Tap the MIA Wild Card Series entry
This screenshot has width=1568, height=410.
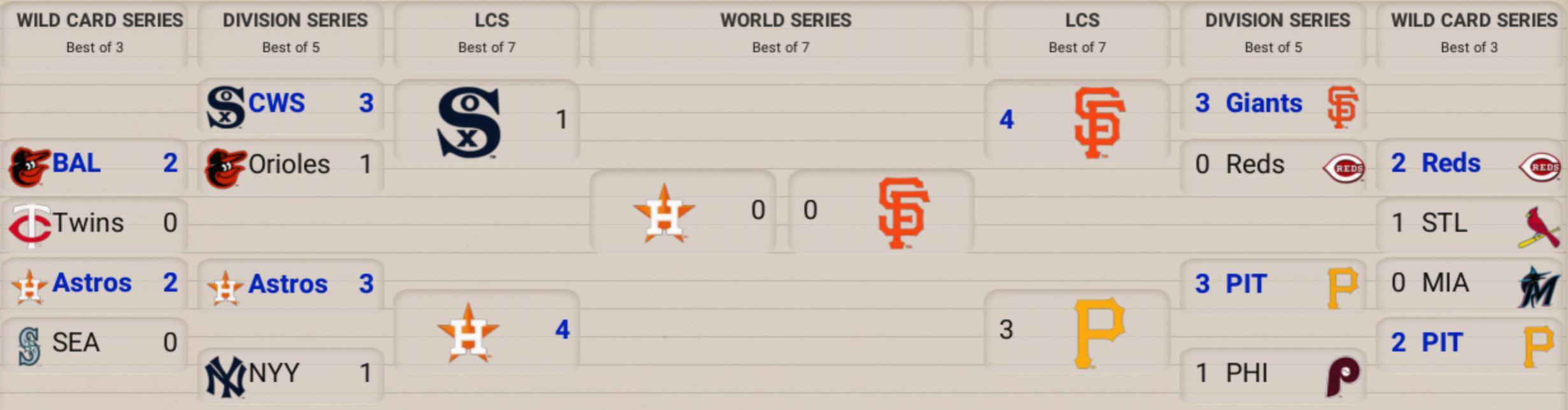[1471, 283]
